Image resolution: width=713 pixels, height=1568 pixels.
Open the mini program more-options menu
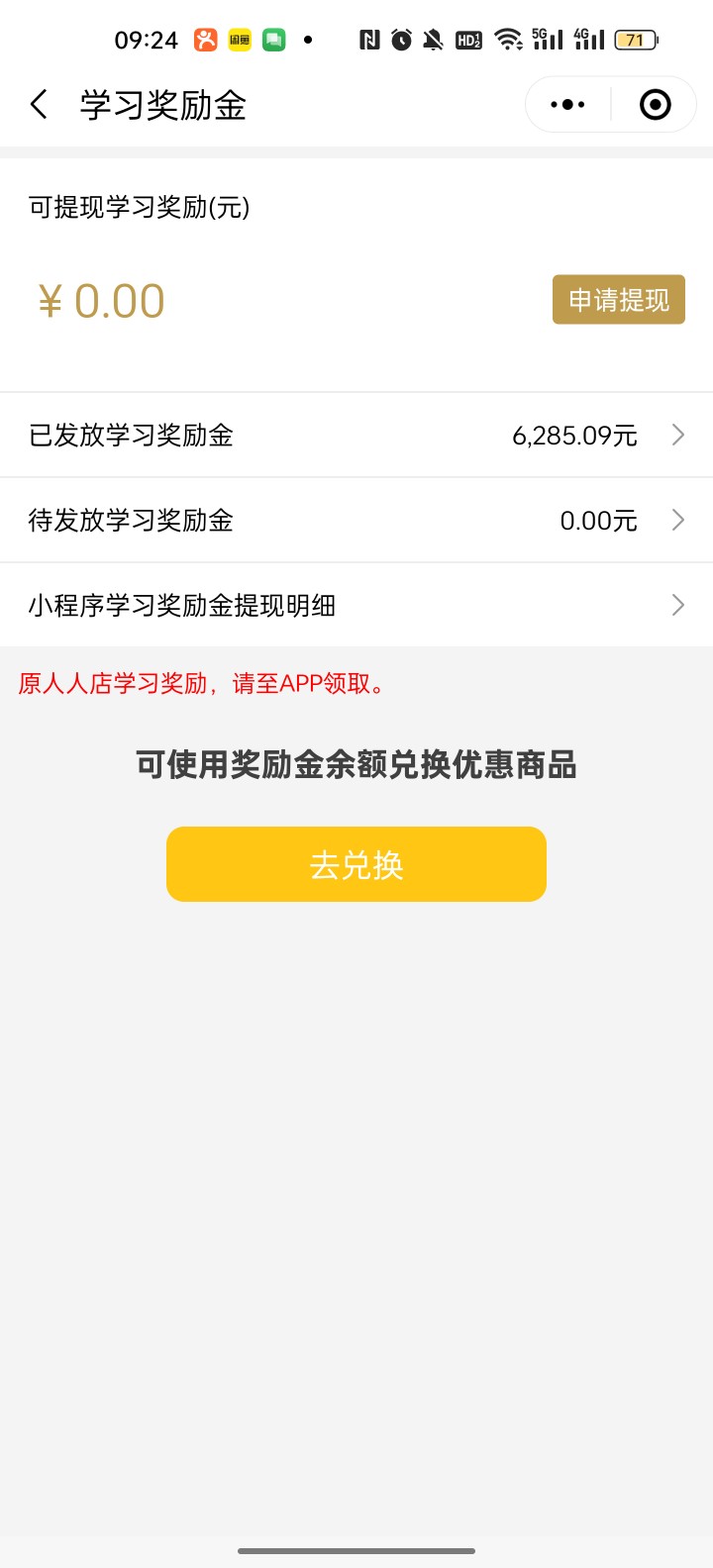click(x=567, y=105)
